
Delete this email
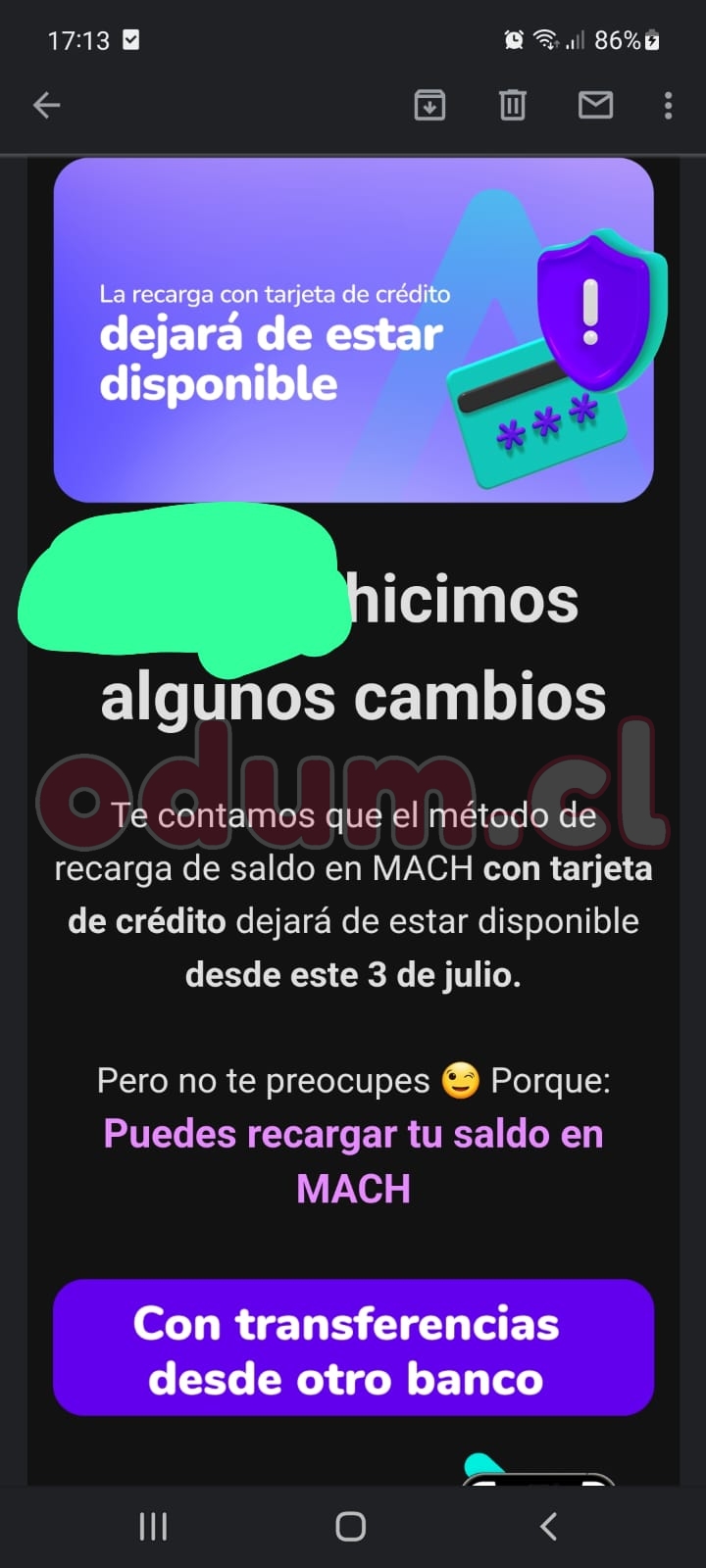[x=513, y=105]
